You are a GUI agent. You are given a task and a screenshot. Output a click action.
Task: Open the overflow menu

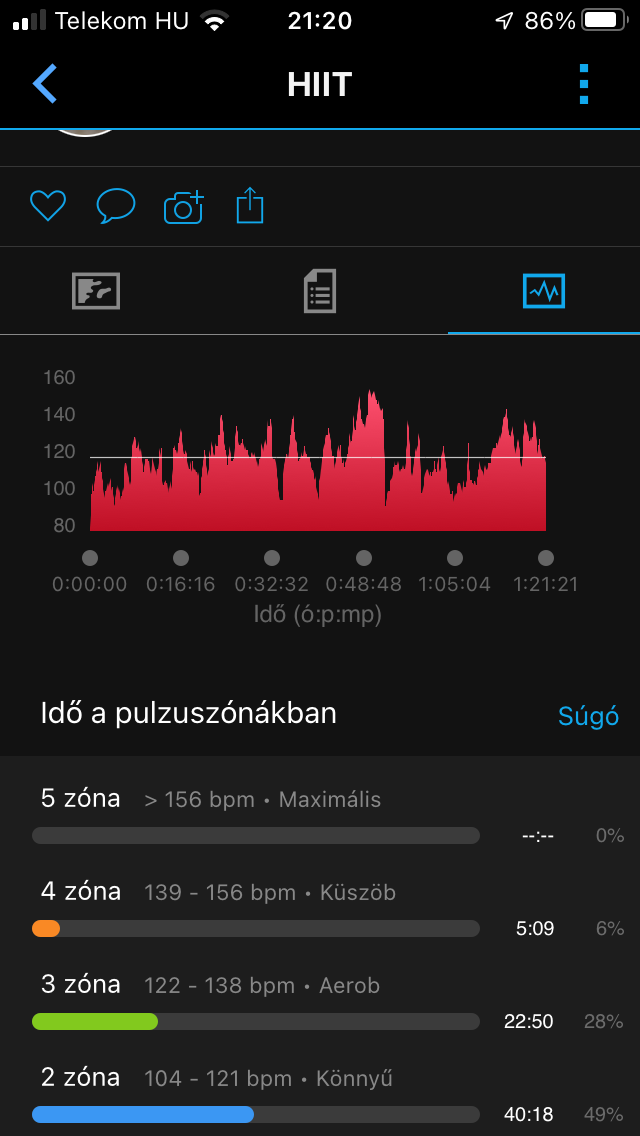[x=584, y=84]
